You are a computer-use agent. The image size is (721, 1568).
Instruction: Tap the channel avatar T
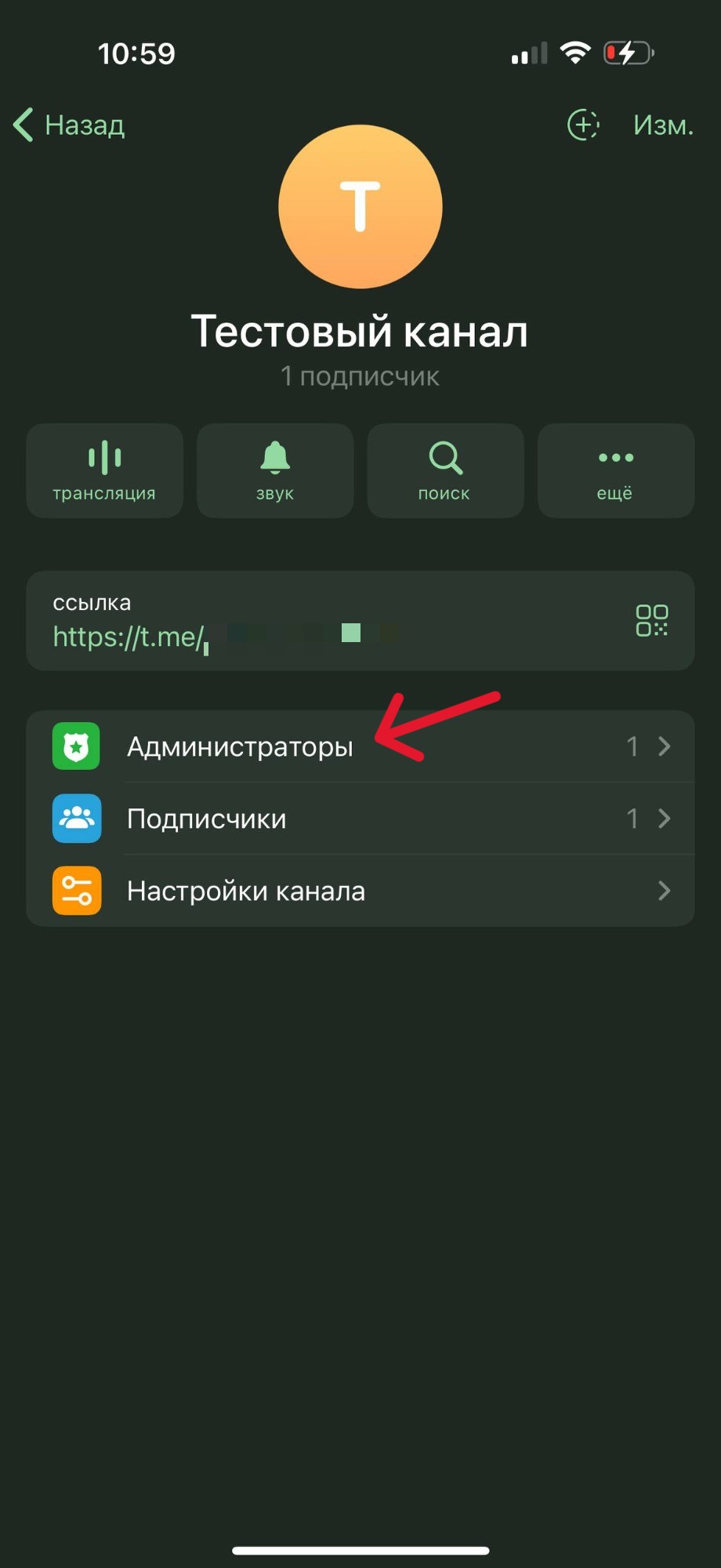point(360,207)
